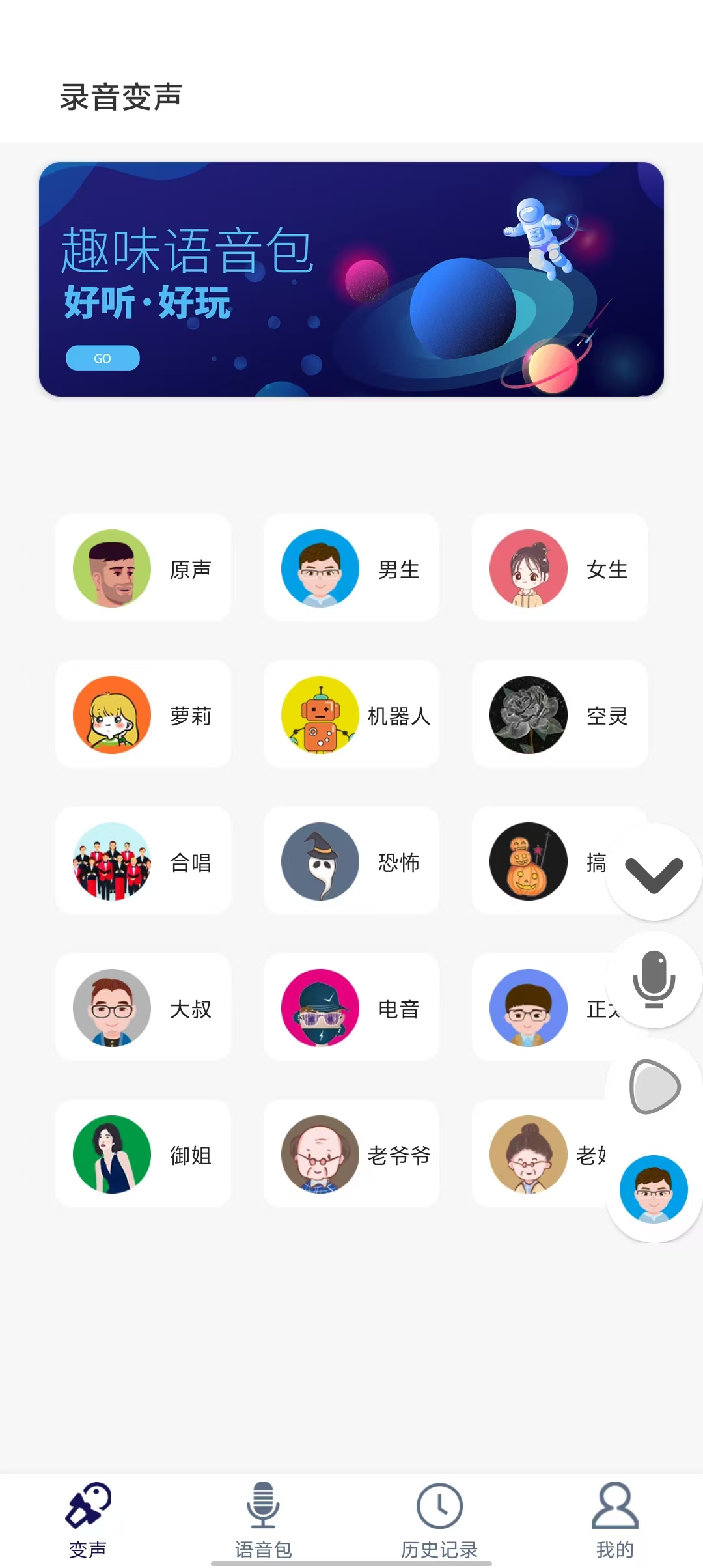The height and width of the screenshot is (1568, 703).
Task: Tap the GO button on the banner
Action: (x=102, y=358)
